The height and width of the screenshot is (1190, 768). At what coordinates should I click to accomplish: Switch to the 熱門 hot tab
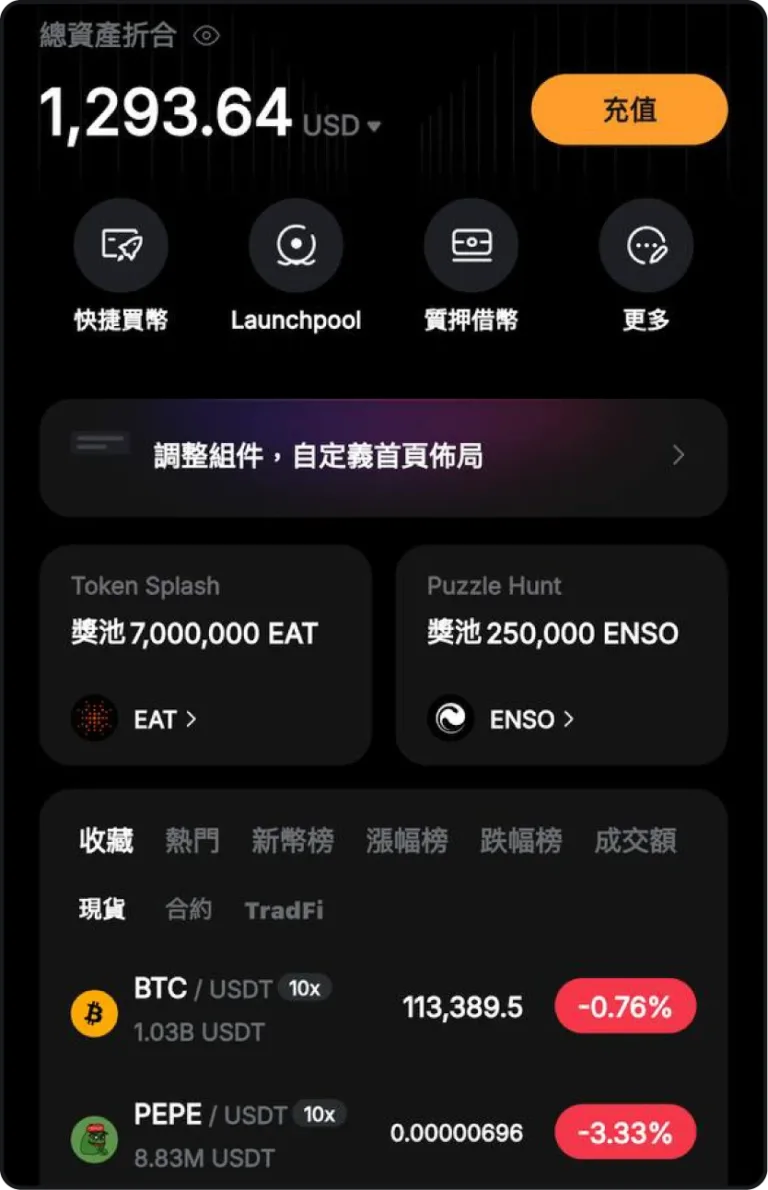point(192,841)
